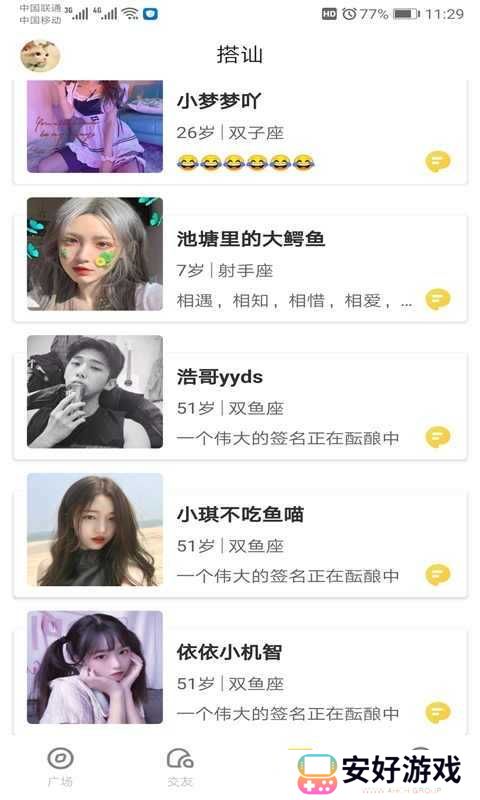The height and width of the screenshot is (800, 480).
Task: Open 小梦梦吖's profile card
Action: (240, 132)
